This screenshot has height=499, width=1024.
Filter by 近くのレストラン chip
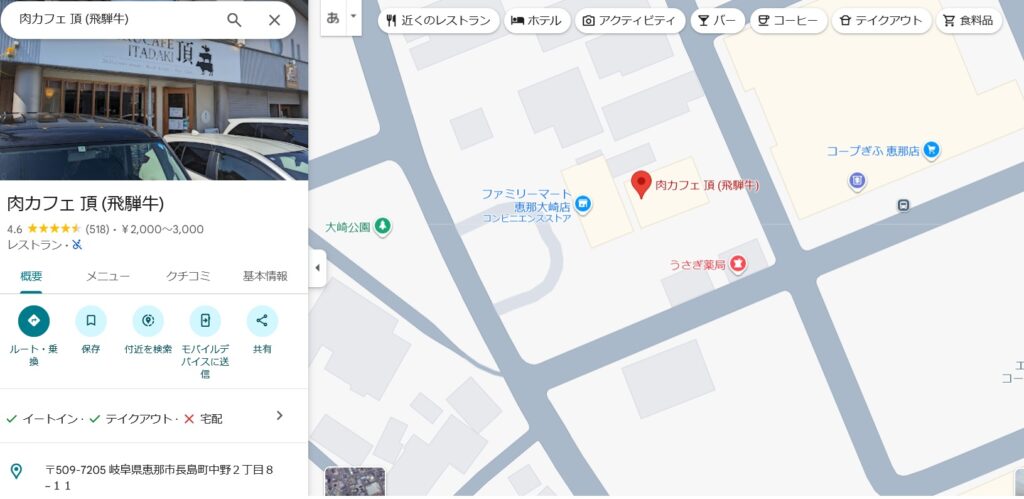pyautogui.click(x=438, y=20)
